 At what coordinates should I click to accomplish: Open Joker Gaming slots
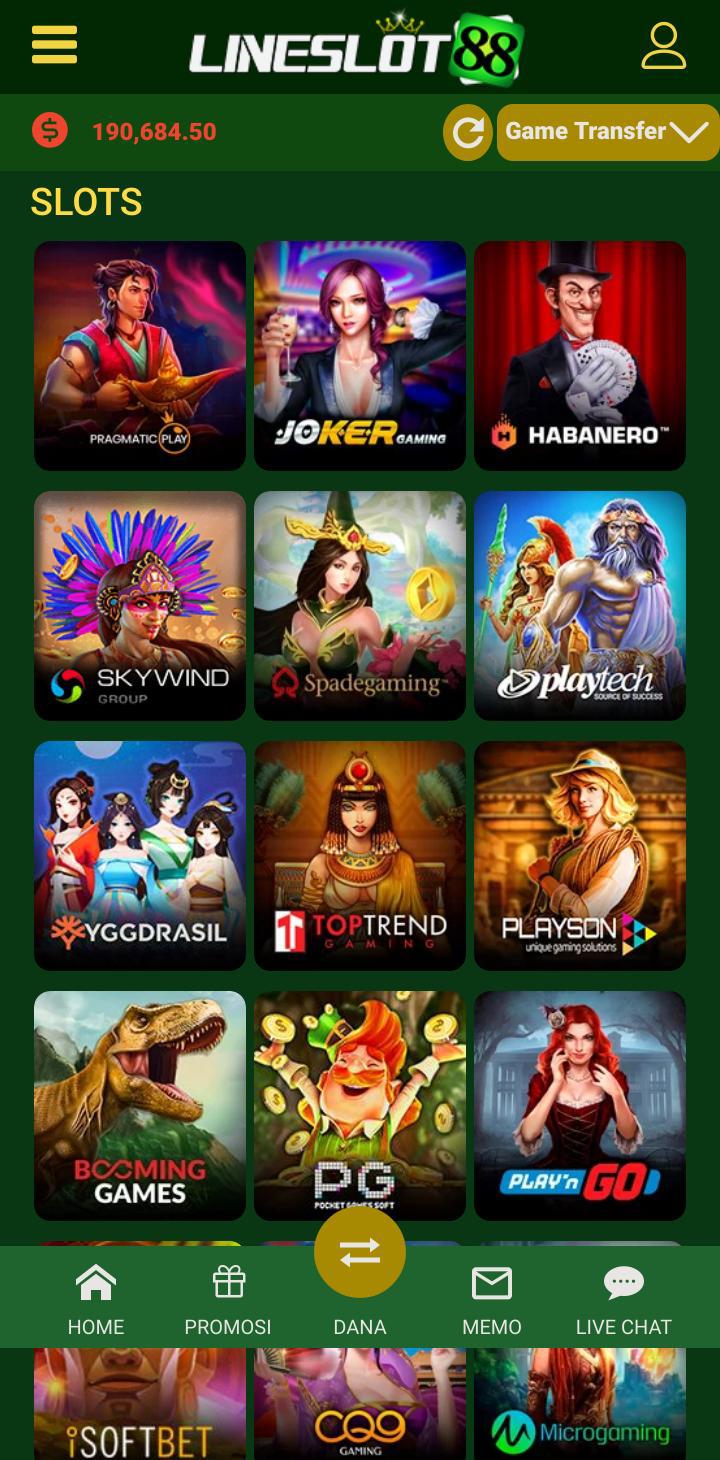[x=360, y=355]
